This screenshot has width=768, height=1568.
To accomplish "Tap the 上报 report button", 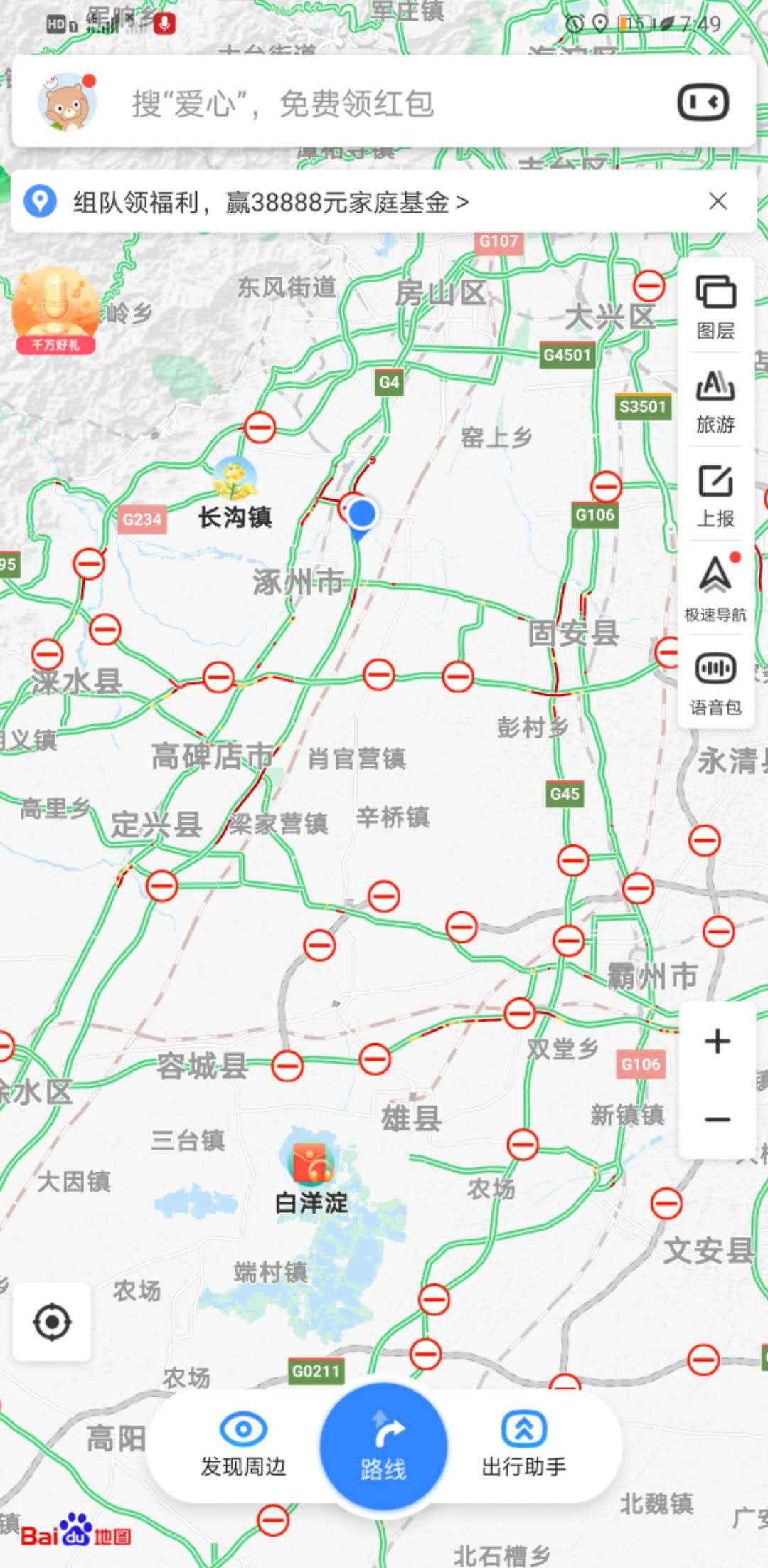I will pos(715,495).
